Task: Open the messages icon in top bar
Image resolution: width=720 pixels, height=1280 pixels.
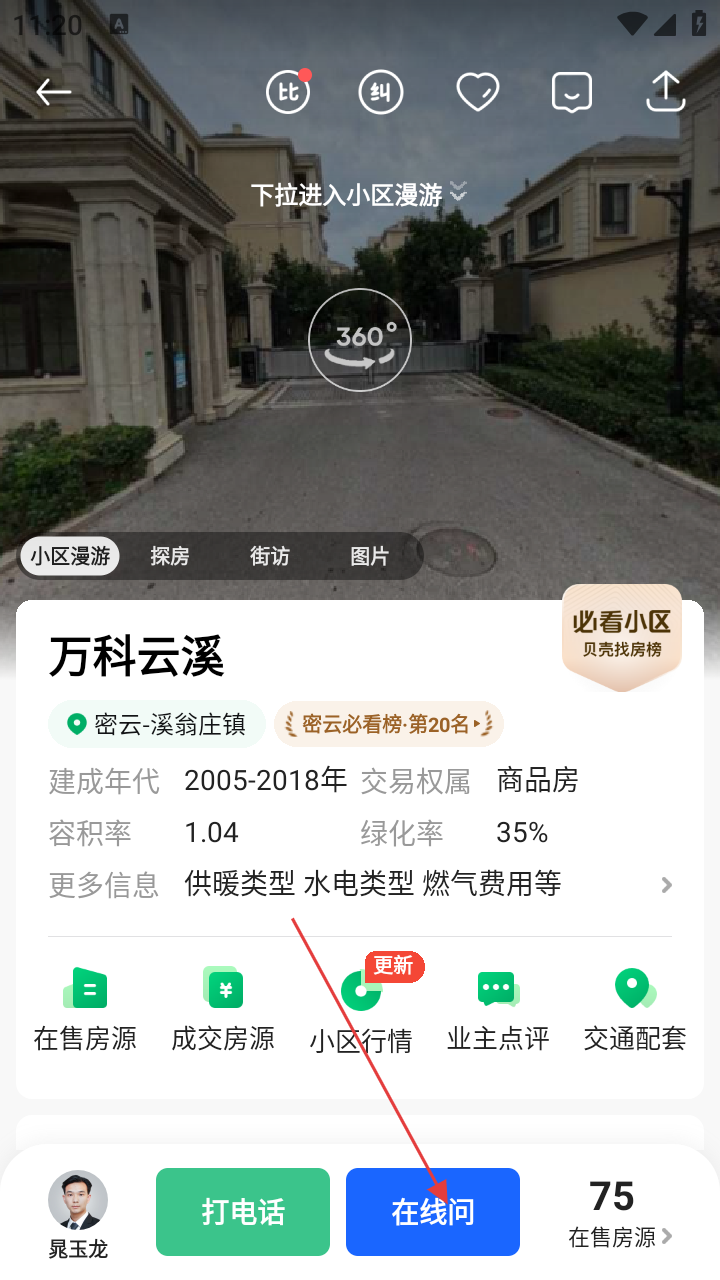Action: click(571, 93)
